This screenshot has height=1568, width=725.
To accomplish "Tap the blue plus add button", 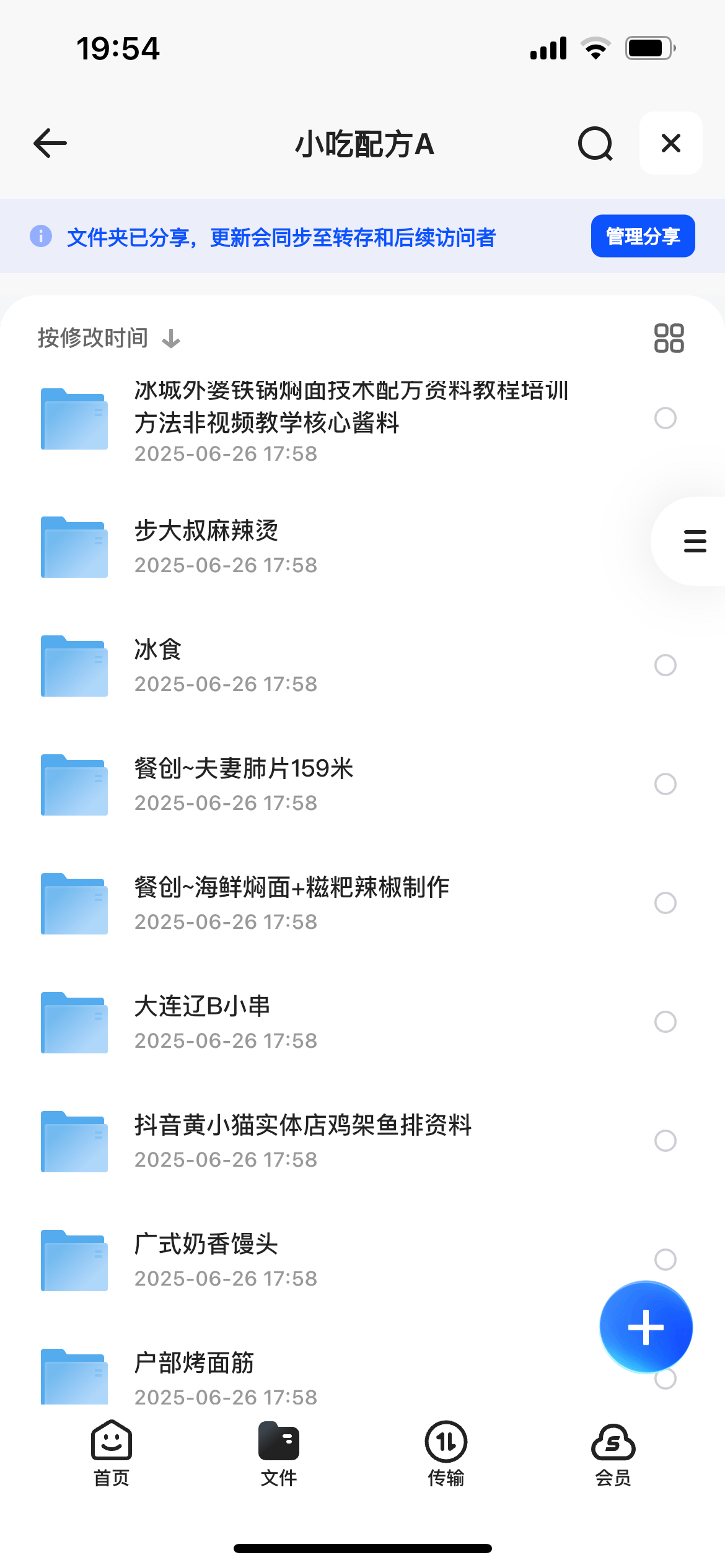I will pos(646,1327).
